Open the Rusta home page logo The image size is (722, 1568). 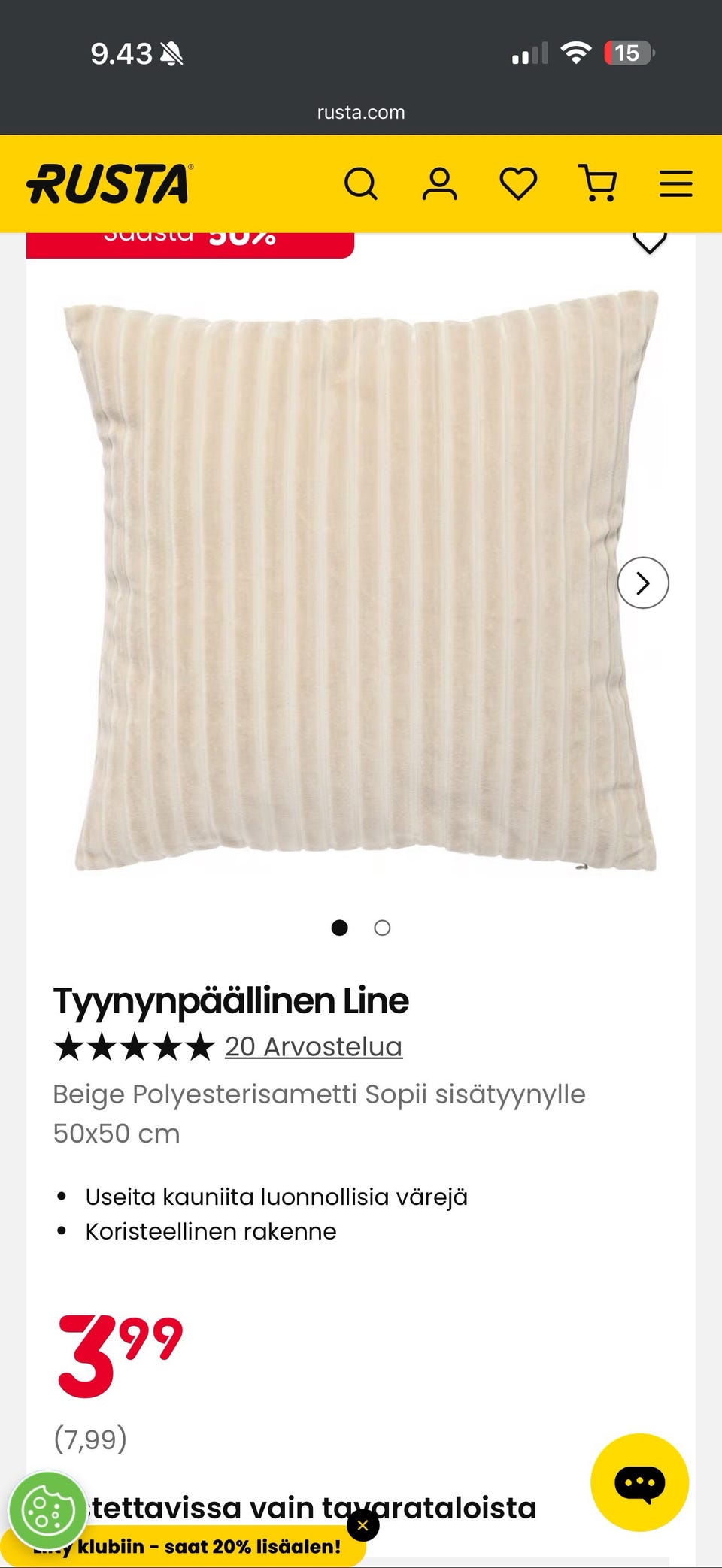click(110, 184)
